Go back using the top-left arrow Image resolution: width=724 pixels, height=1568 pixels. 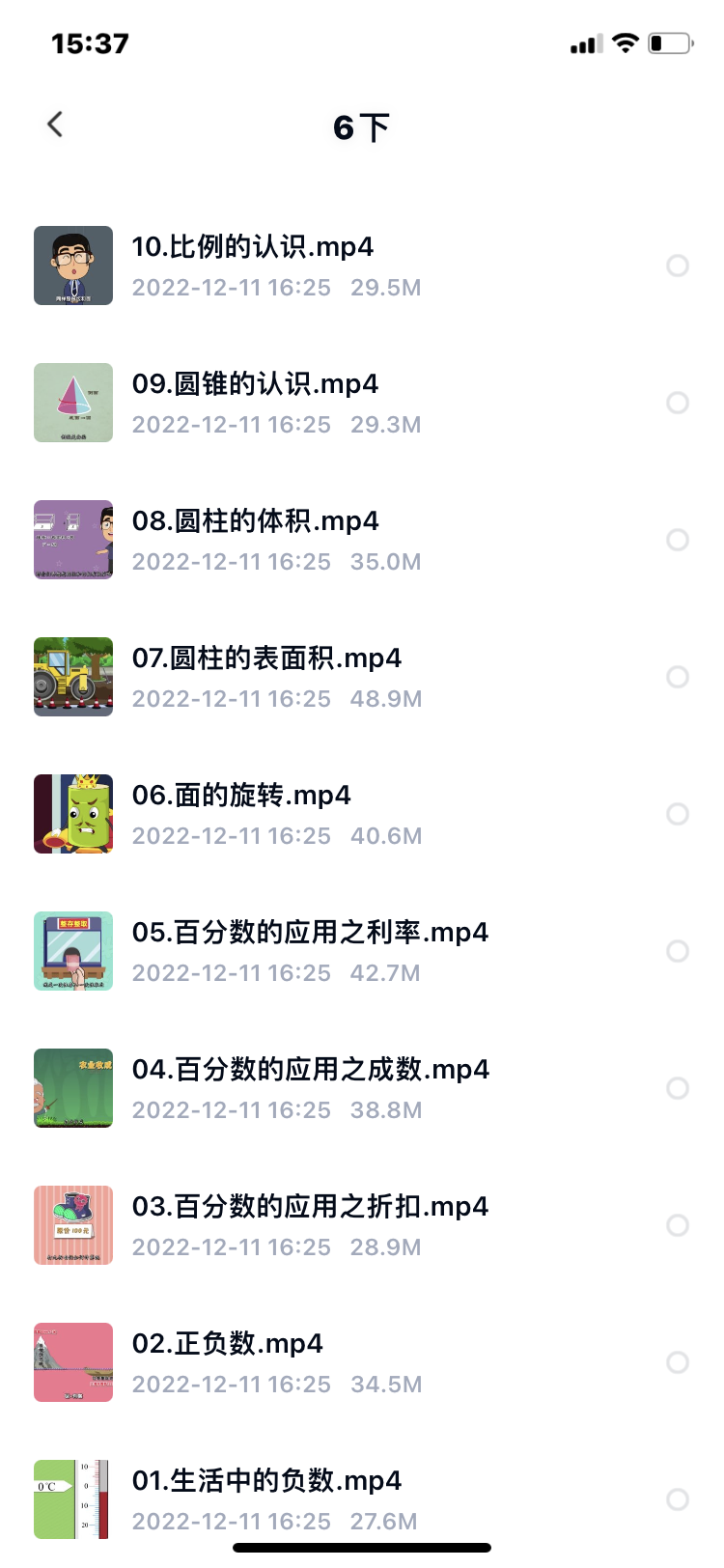coord(55,125)
